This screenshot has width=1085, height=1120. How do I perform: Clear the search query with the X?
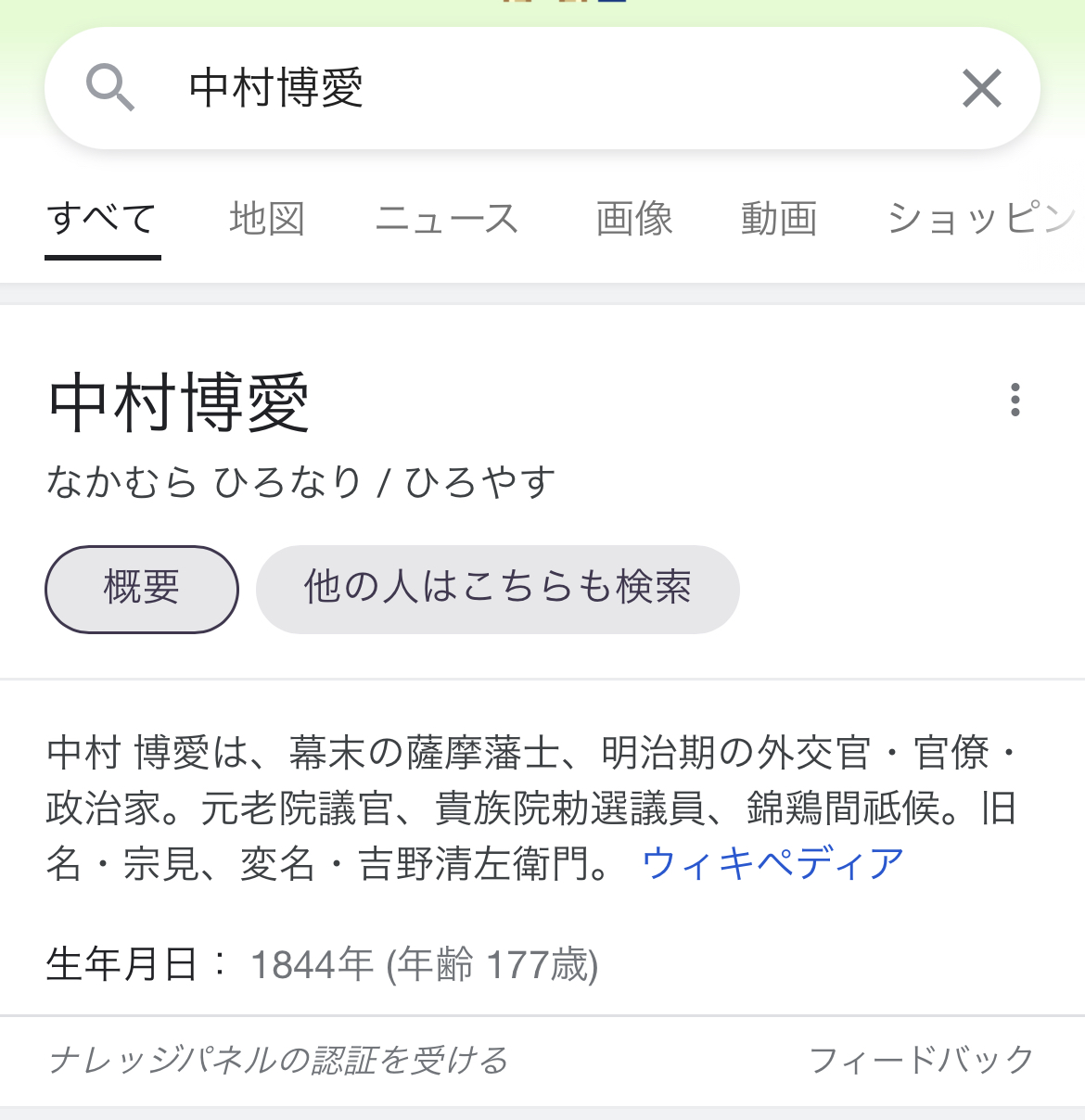(981, 89)
